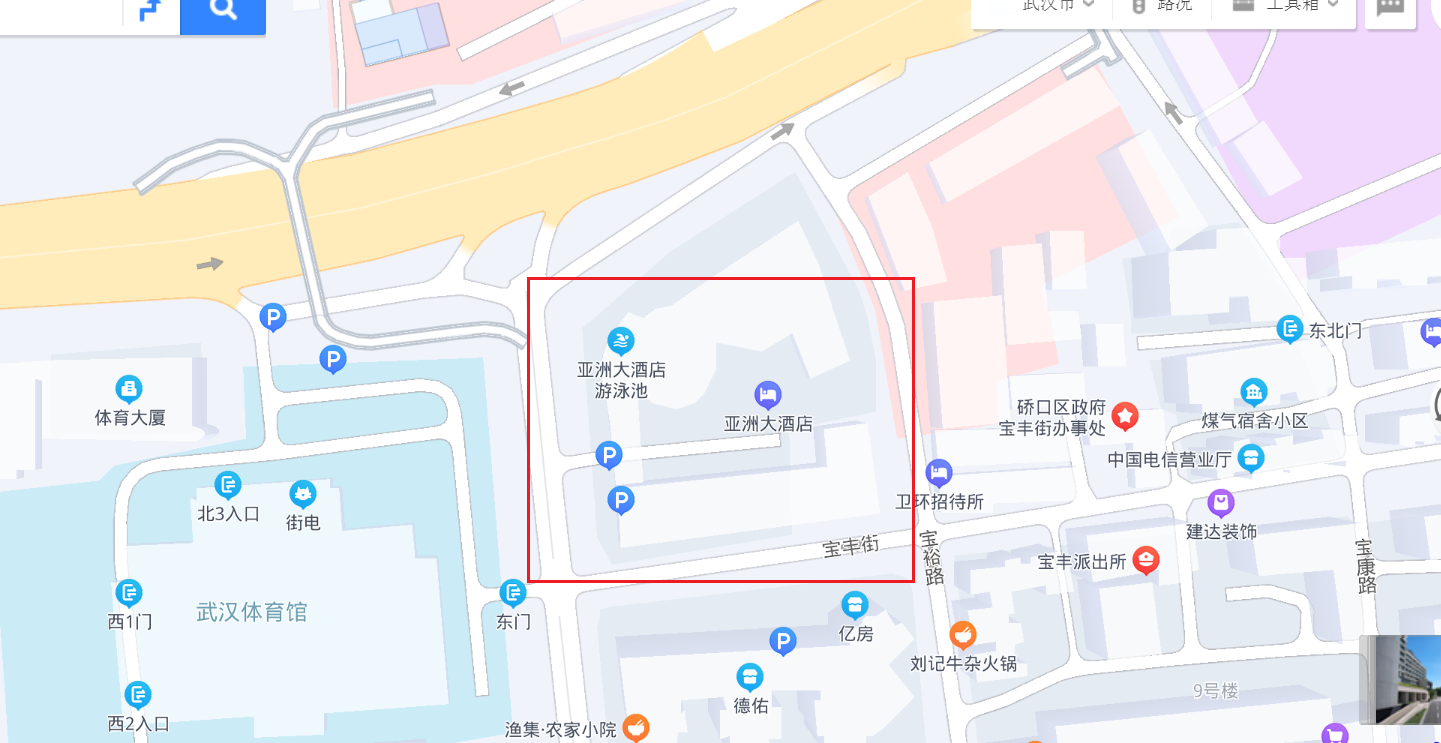
Task: Select the 亚洲大酒店游泳池 swimming pool marker
Action: pos(621,342)
